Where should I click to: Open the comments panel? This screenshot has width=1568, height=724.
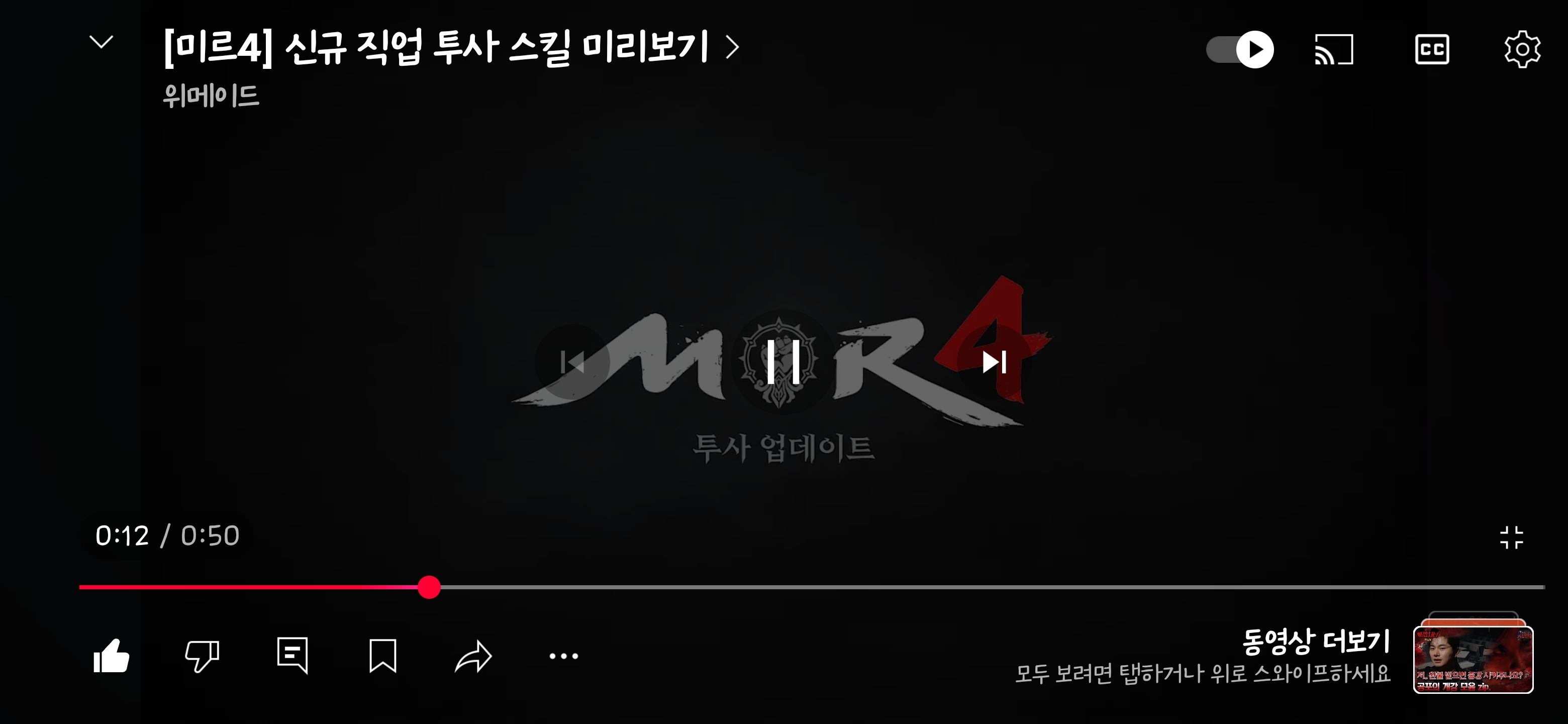point(292,656)
